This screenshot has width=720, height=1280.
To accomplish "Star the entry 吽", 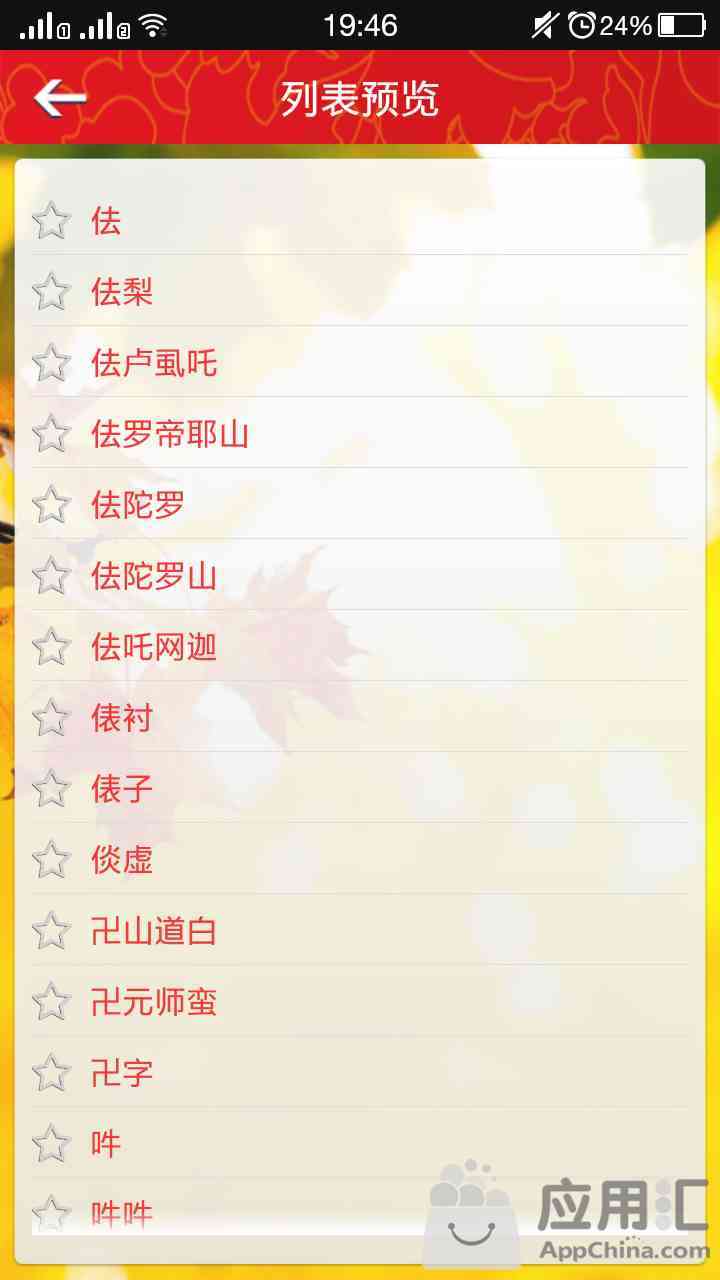I will coord(51,1143).
